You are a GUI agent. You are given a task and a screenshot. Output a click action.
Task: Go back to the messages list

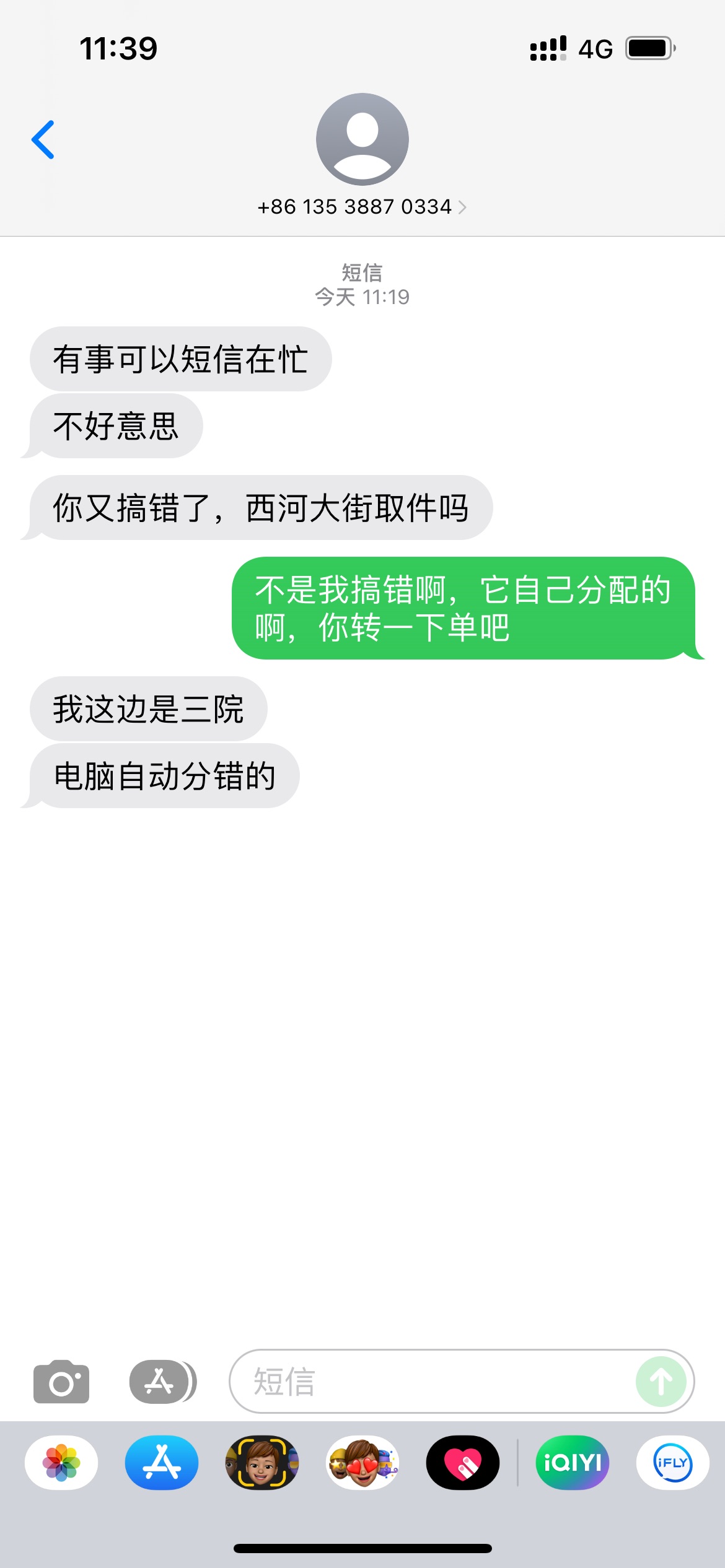click(x=43, y=140)
